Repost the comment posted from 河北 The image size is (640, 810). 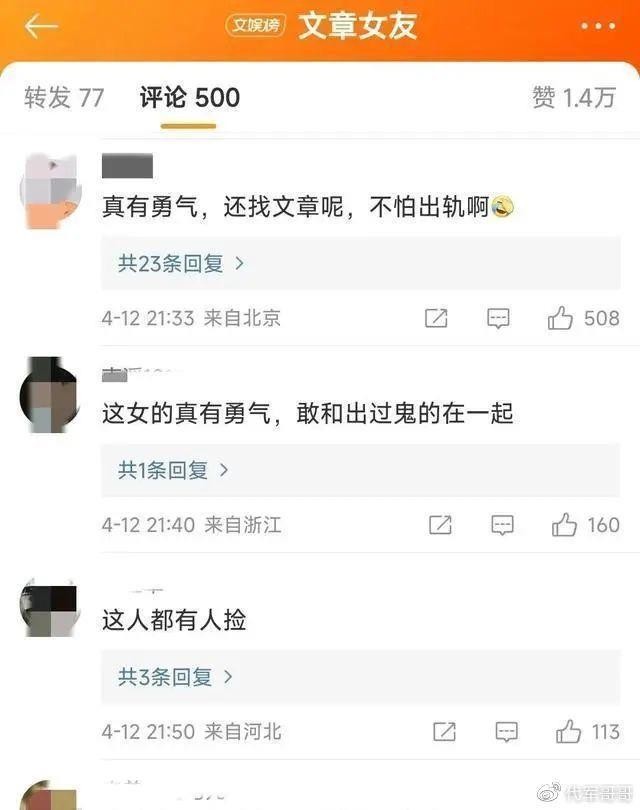(444, 732)
